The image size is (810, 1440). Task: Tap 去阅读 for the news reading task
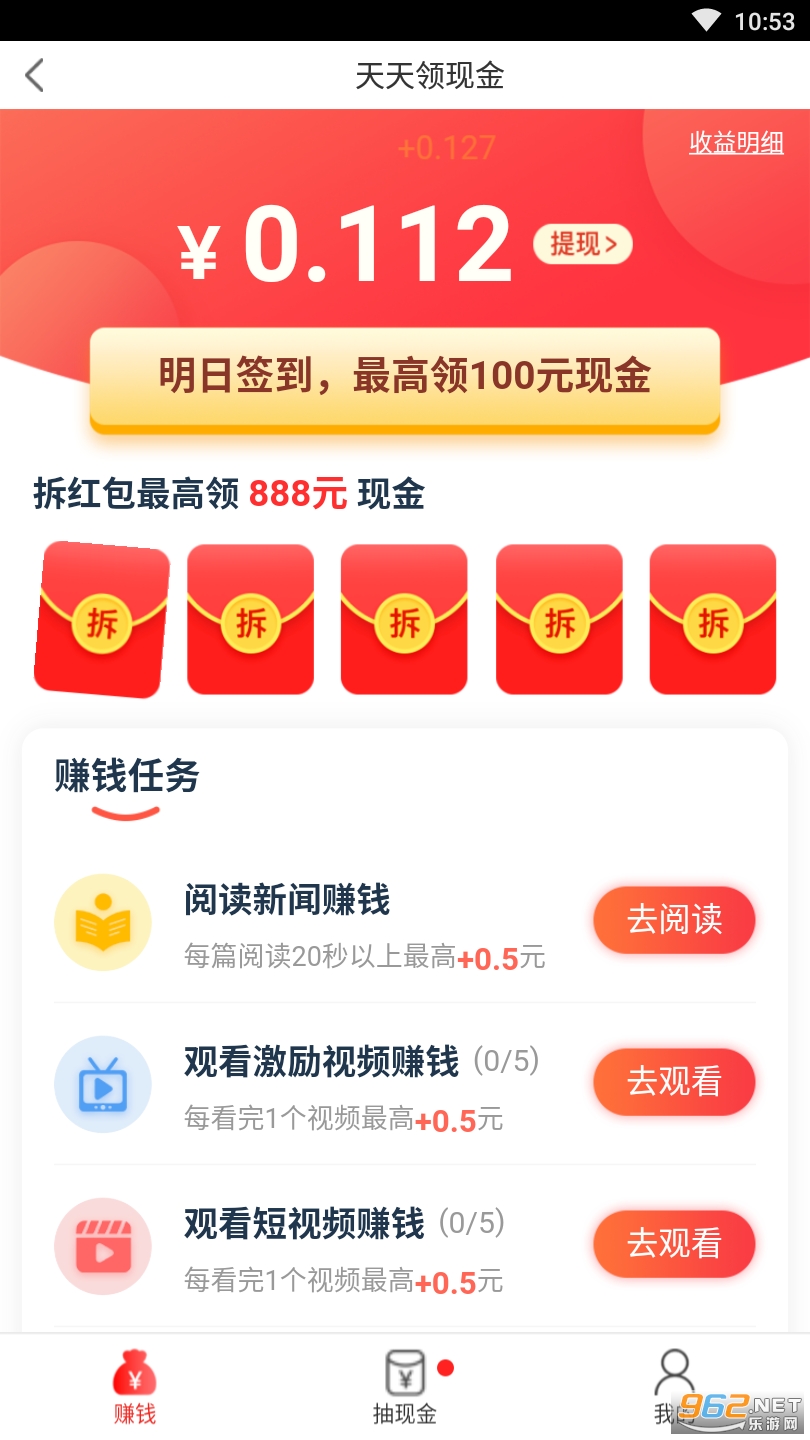674,920
